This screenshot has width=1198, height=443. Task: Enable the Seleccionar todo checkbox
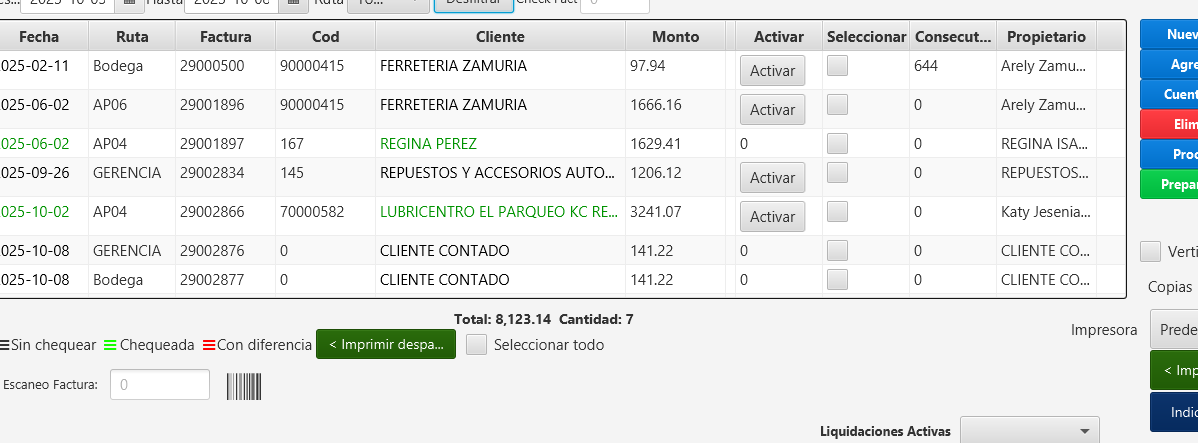(x=477, y=345)
